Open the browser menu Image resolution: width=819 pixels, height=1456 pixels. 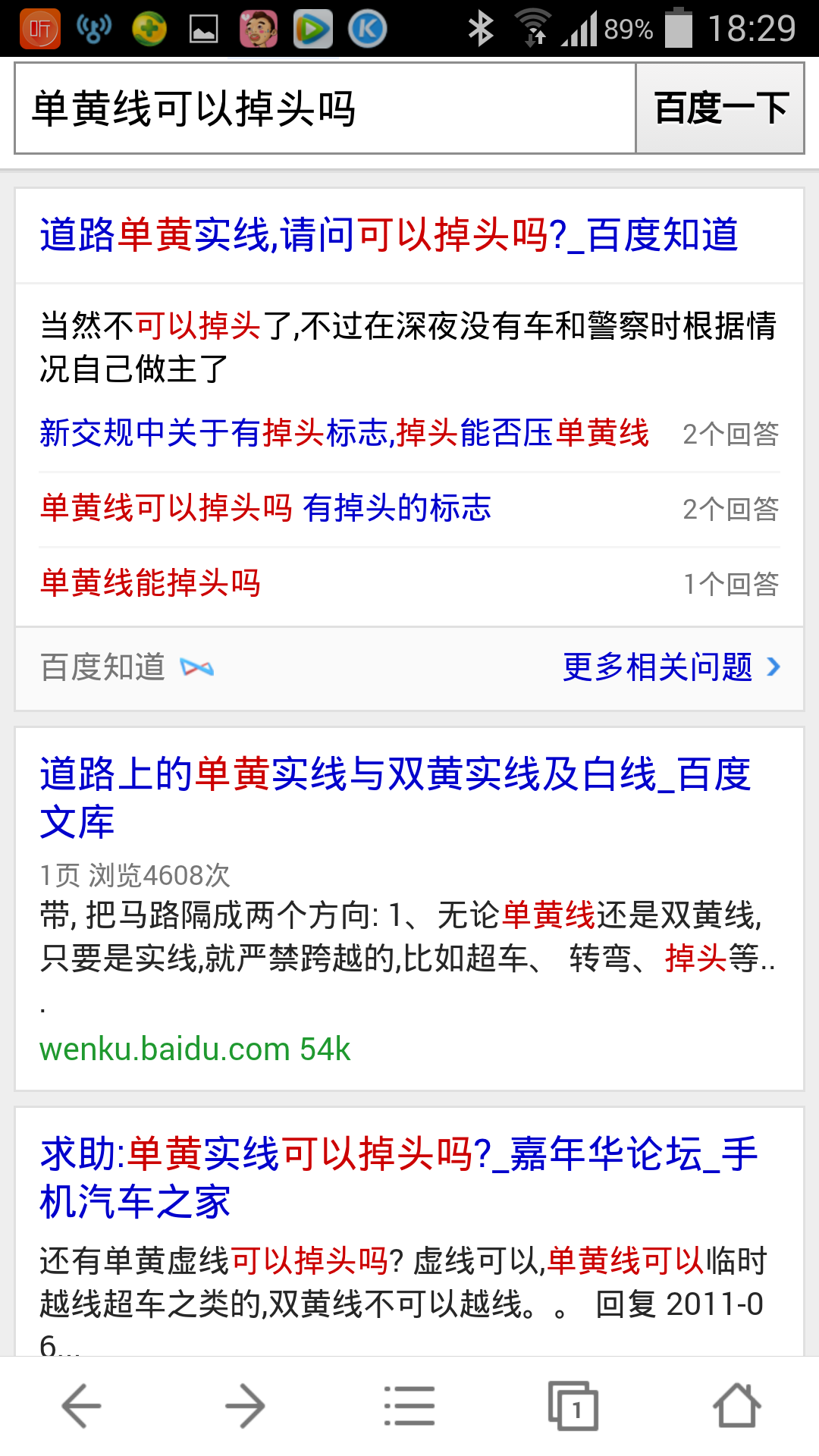click(409, 1406)
